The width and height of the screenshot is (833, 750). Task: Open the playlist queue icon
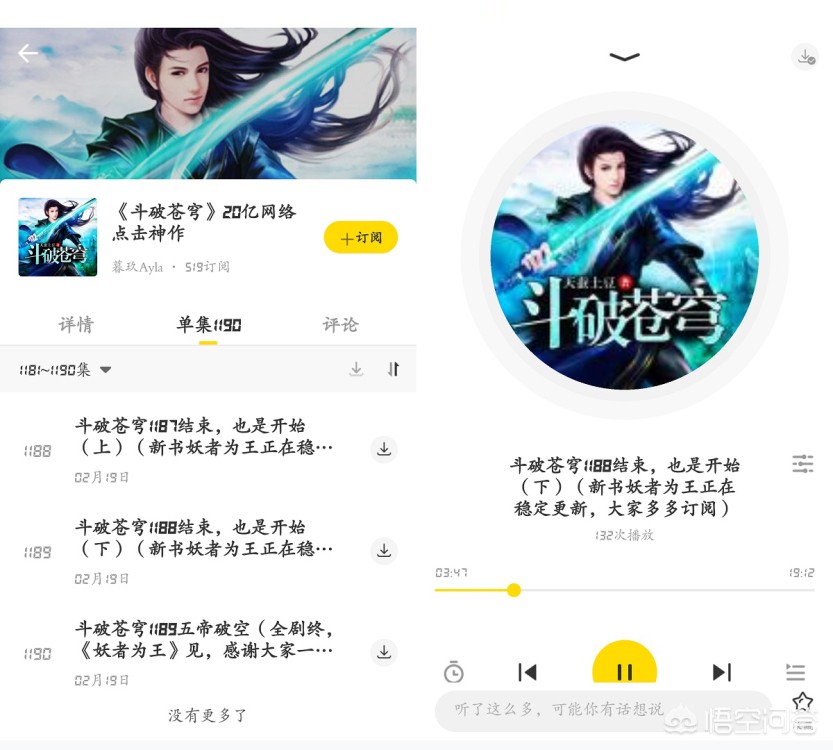[x=795, y=672]
